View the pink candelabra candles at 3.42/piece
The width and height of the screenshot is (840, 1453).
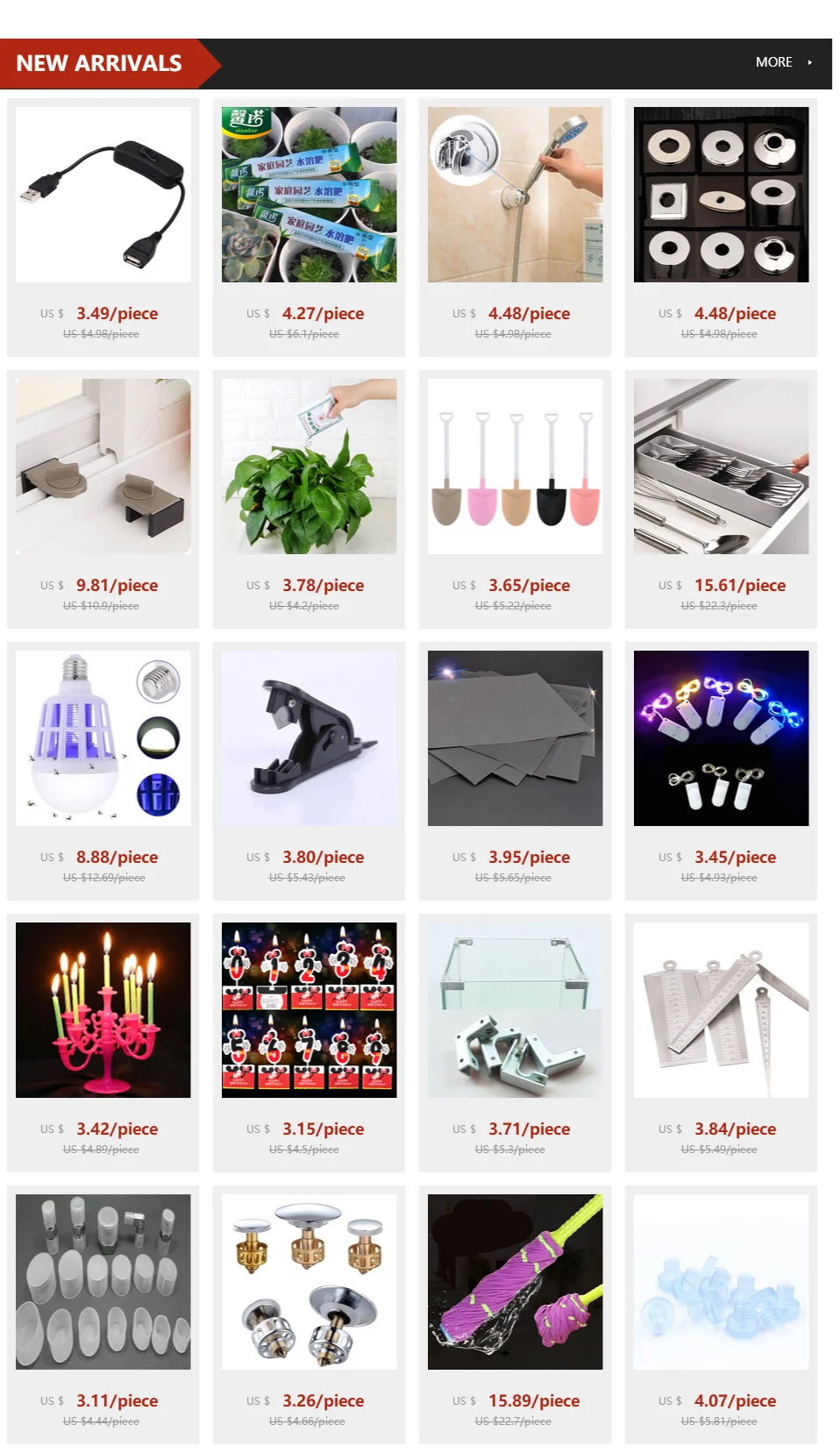coord(103,1010)
